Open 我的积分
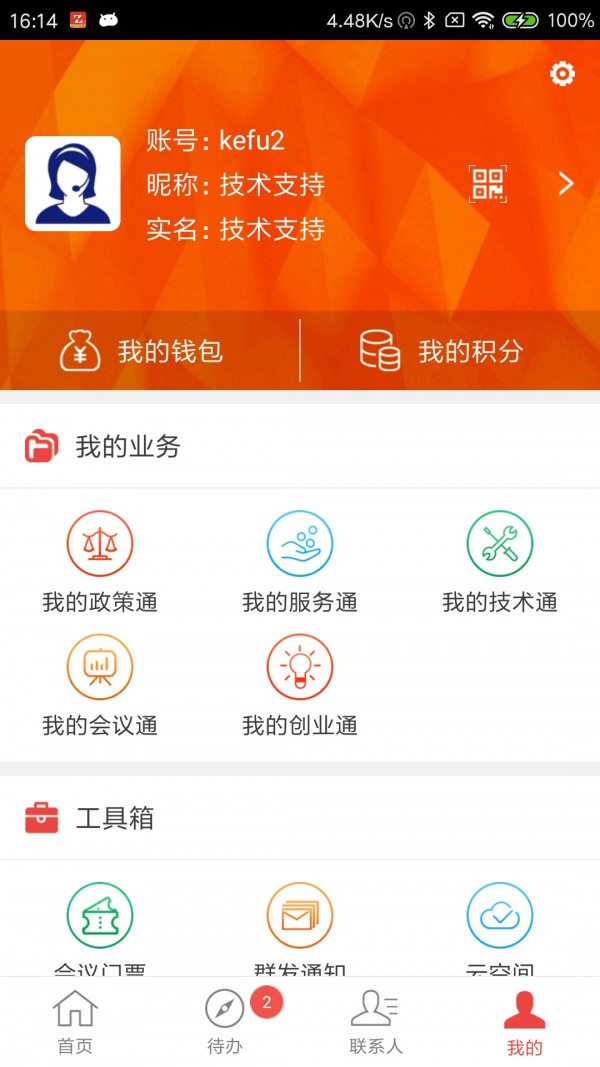Screen dimensions: 600x1067 tap(441, 351)
